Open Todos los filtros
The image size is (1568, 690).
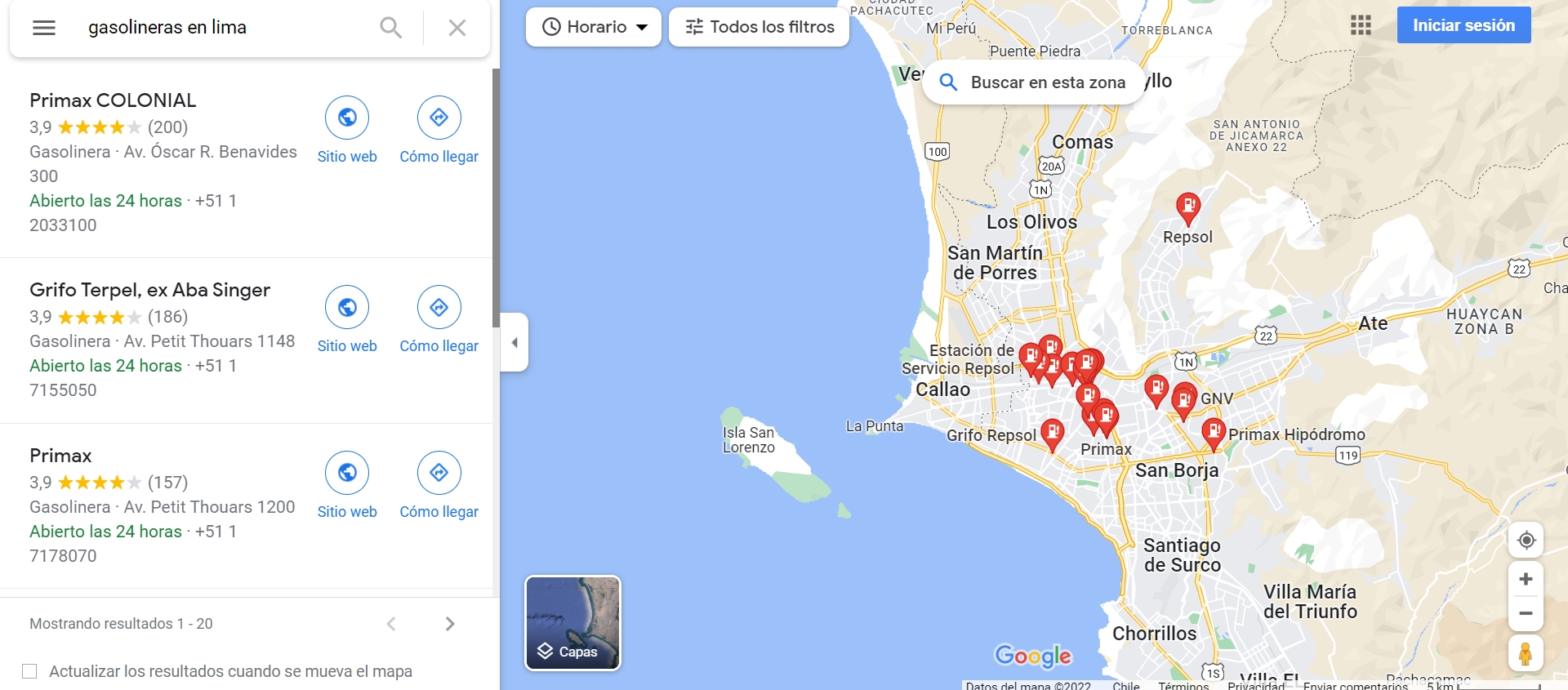pyautogui.click(x=759, y=27)
